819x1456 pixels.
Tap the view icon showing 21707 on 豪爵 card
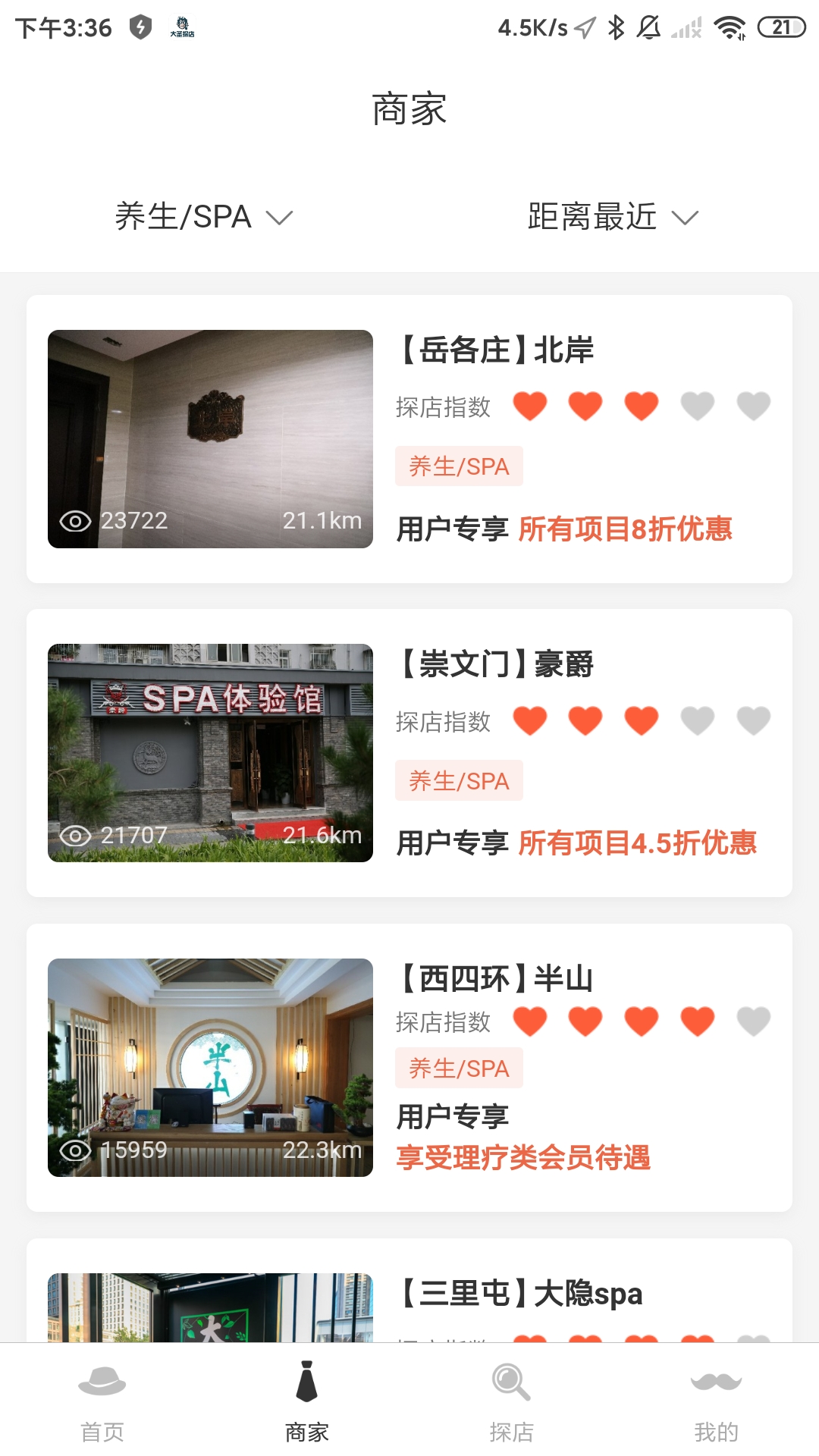[77, 834]
